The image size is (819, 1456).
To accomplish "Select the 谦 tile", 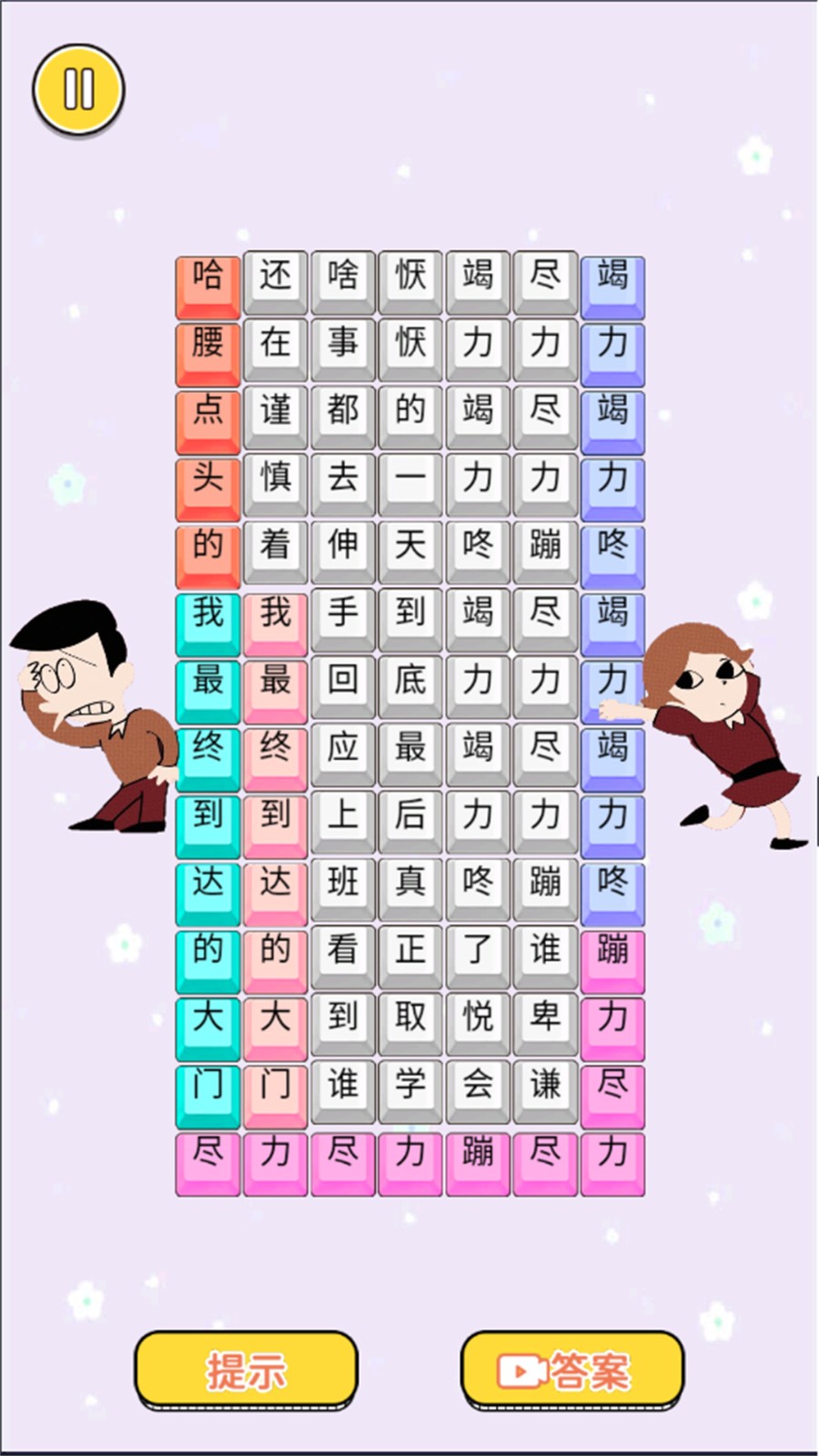I will pos(544,1083).
